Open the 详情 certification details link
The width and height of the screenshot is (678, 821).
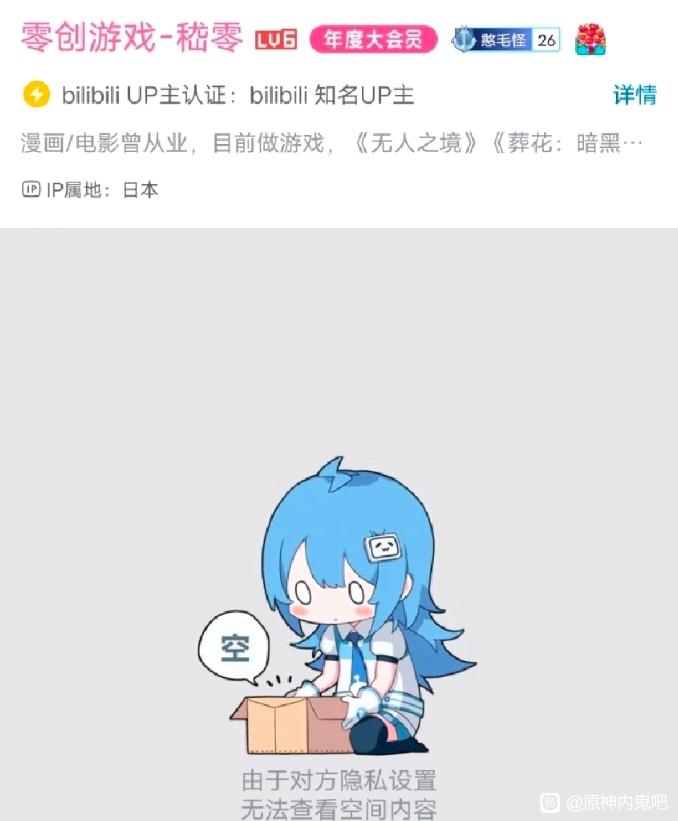click(634, 95)
